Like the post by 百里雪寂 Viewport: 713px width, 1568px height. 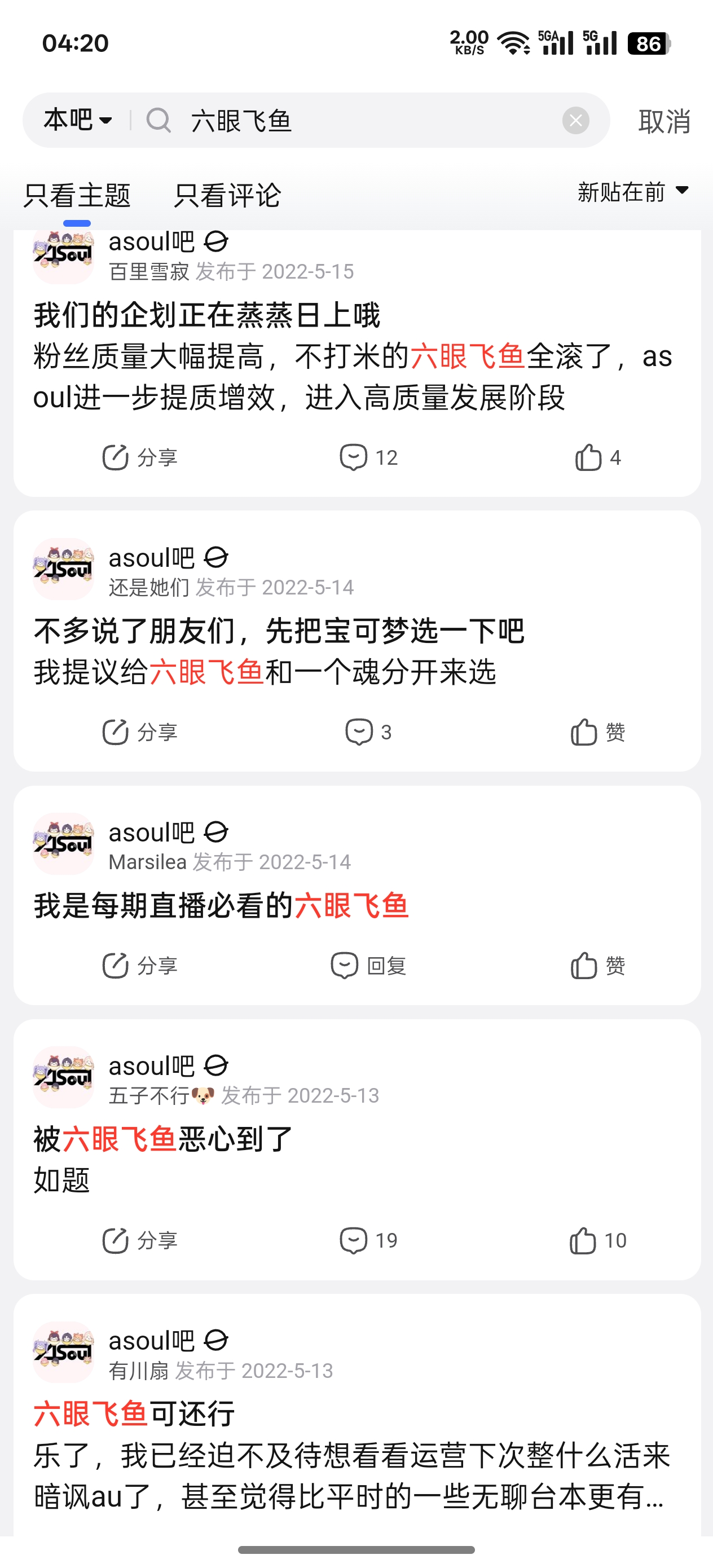coord(597,458)
